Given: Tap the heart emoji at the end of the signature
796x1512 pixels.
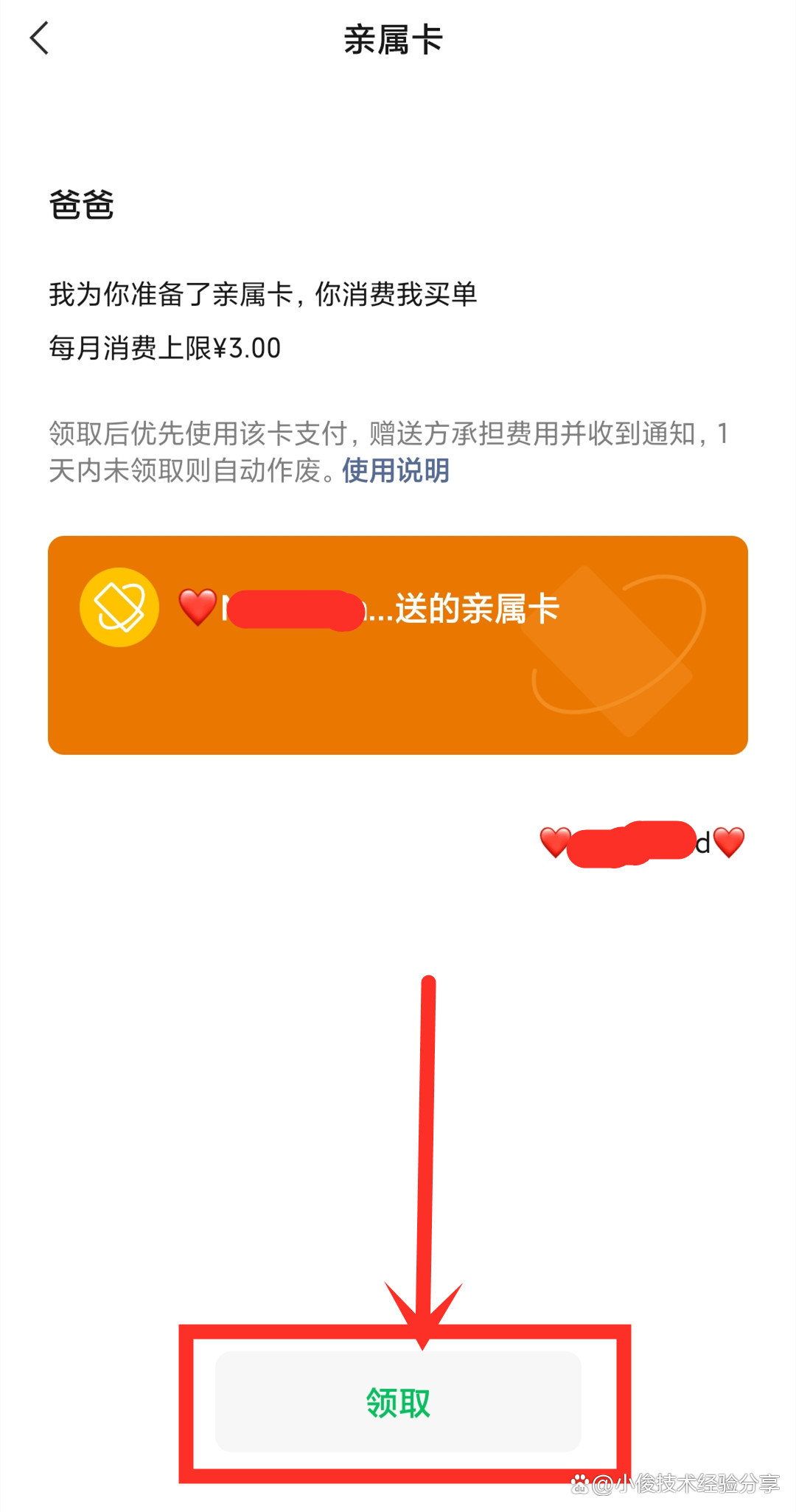Looking at the screenshot, I should tap(729, 841).
